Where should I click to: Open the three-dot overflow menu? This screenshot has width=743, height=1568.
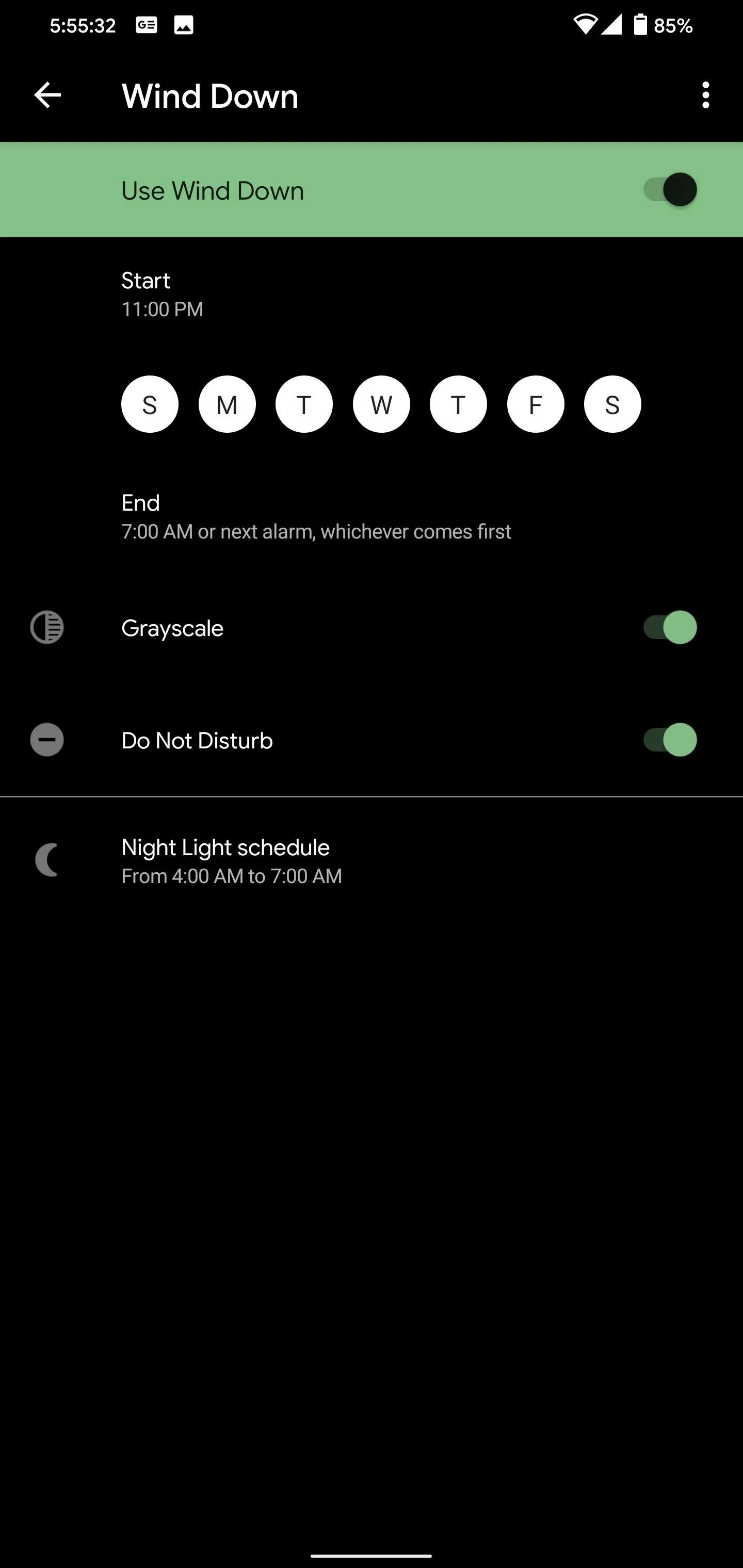(705, 95)
